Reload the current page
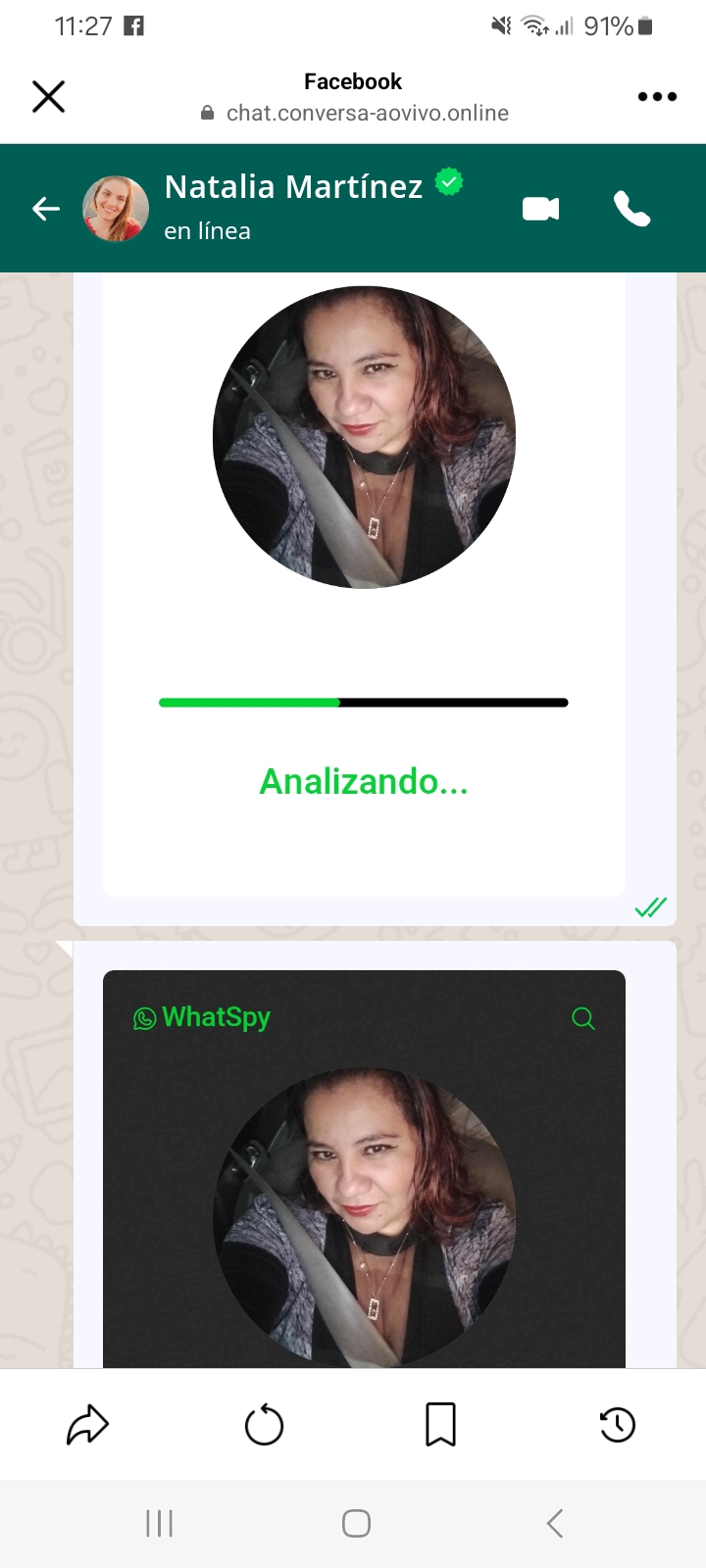Viewport: 706px width, 1568px height. [x=264, y=1425]
